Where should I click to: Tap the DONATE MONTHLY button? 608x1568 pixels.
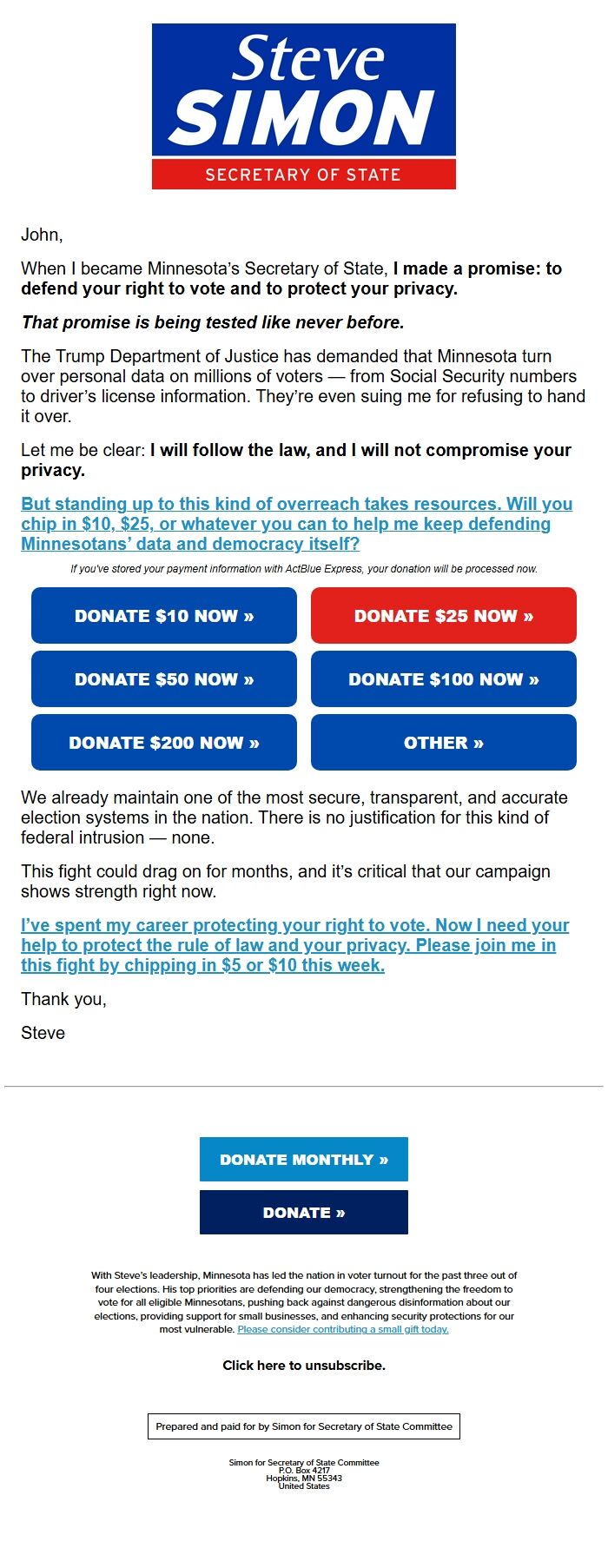[304, 1160]
